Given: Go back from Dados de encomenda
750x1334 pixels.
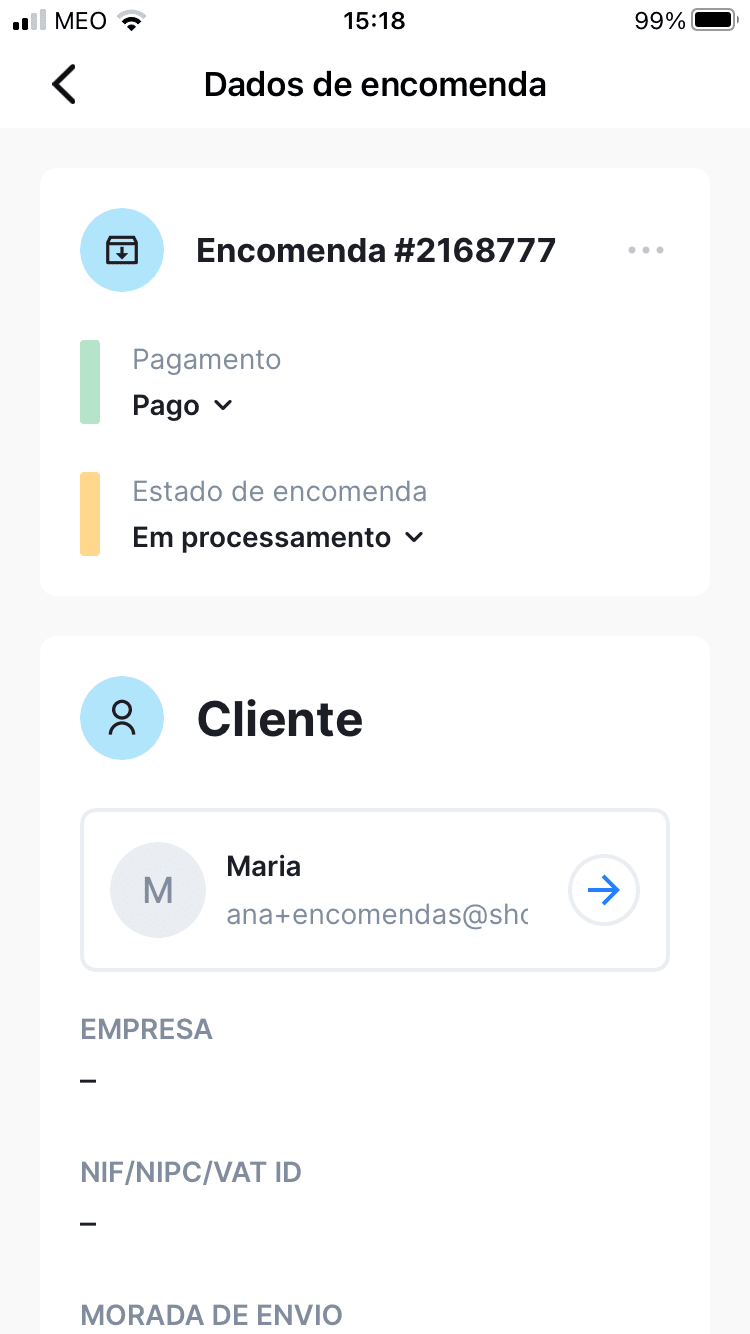Looking at the screenshot, I should 64,85.
